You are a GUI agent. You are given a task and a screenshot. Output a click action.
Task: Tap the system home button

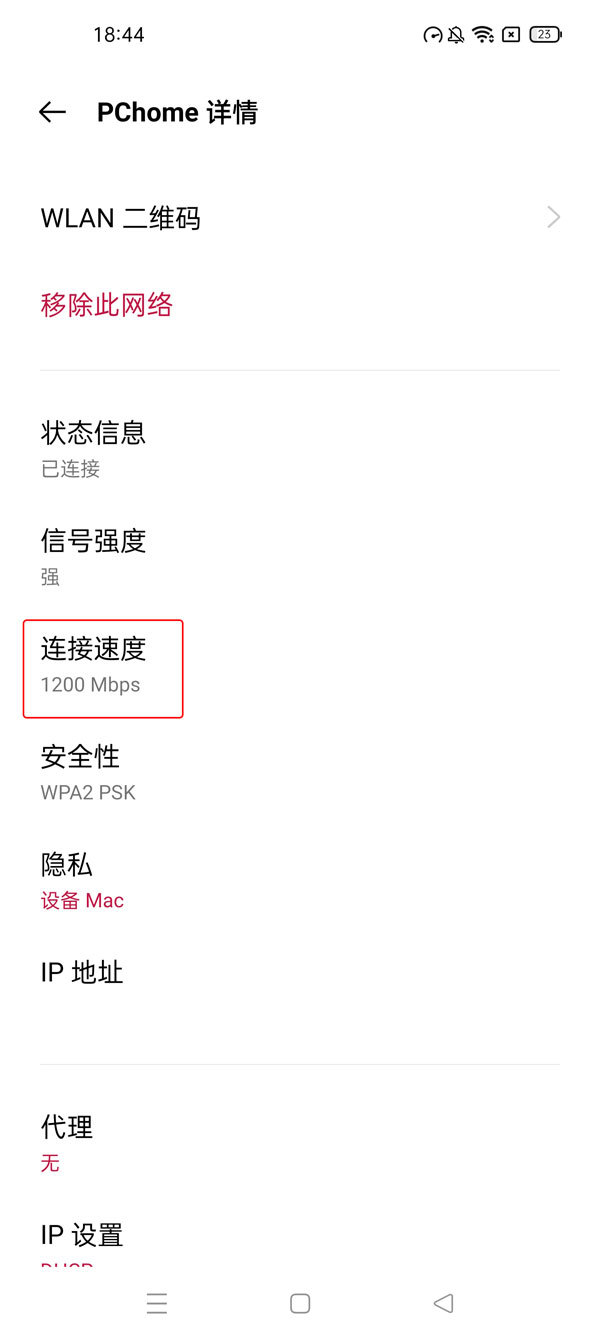click(x=300, y=1303)
